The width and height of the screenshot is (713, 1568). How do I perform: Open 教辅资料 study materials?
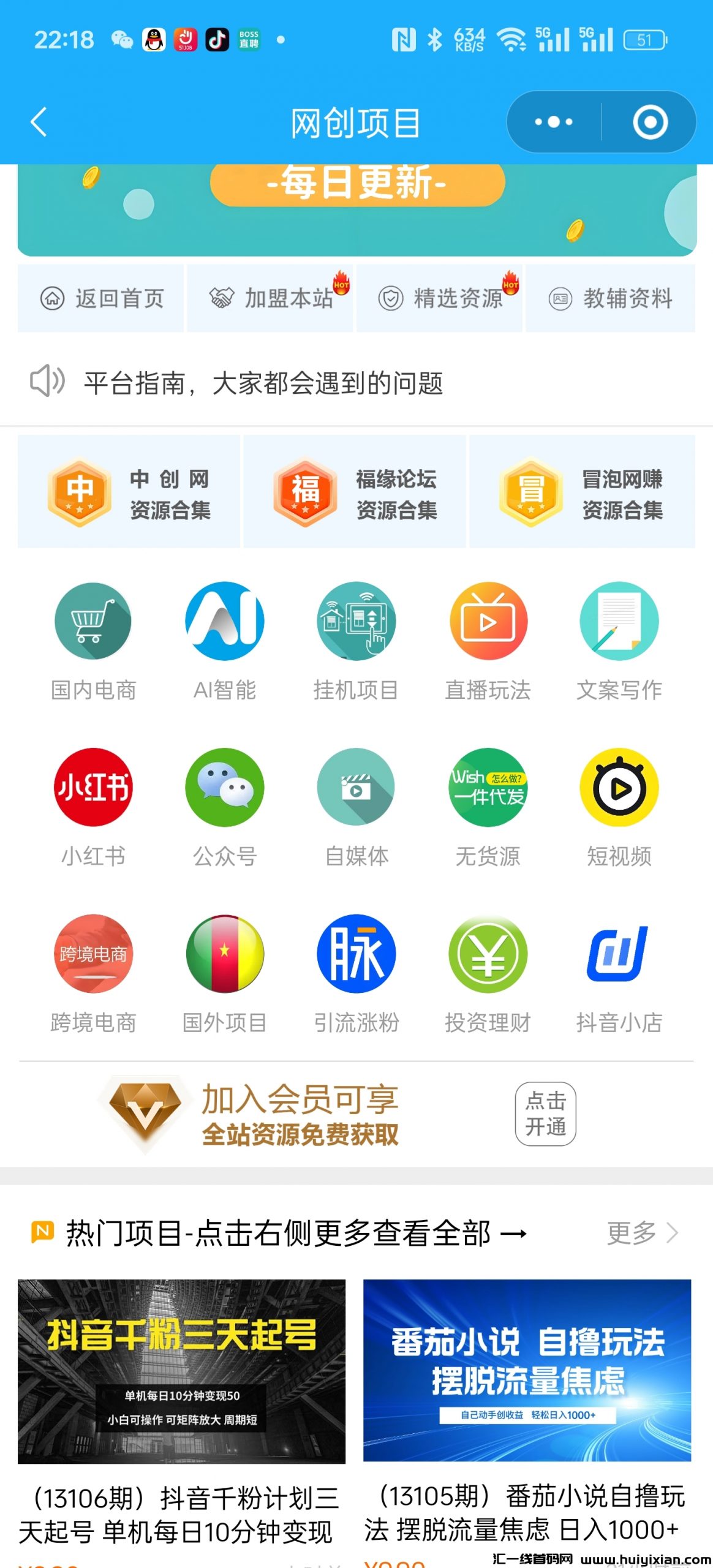click(x=610, y=298)
